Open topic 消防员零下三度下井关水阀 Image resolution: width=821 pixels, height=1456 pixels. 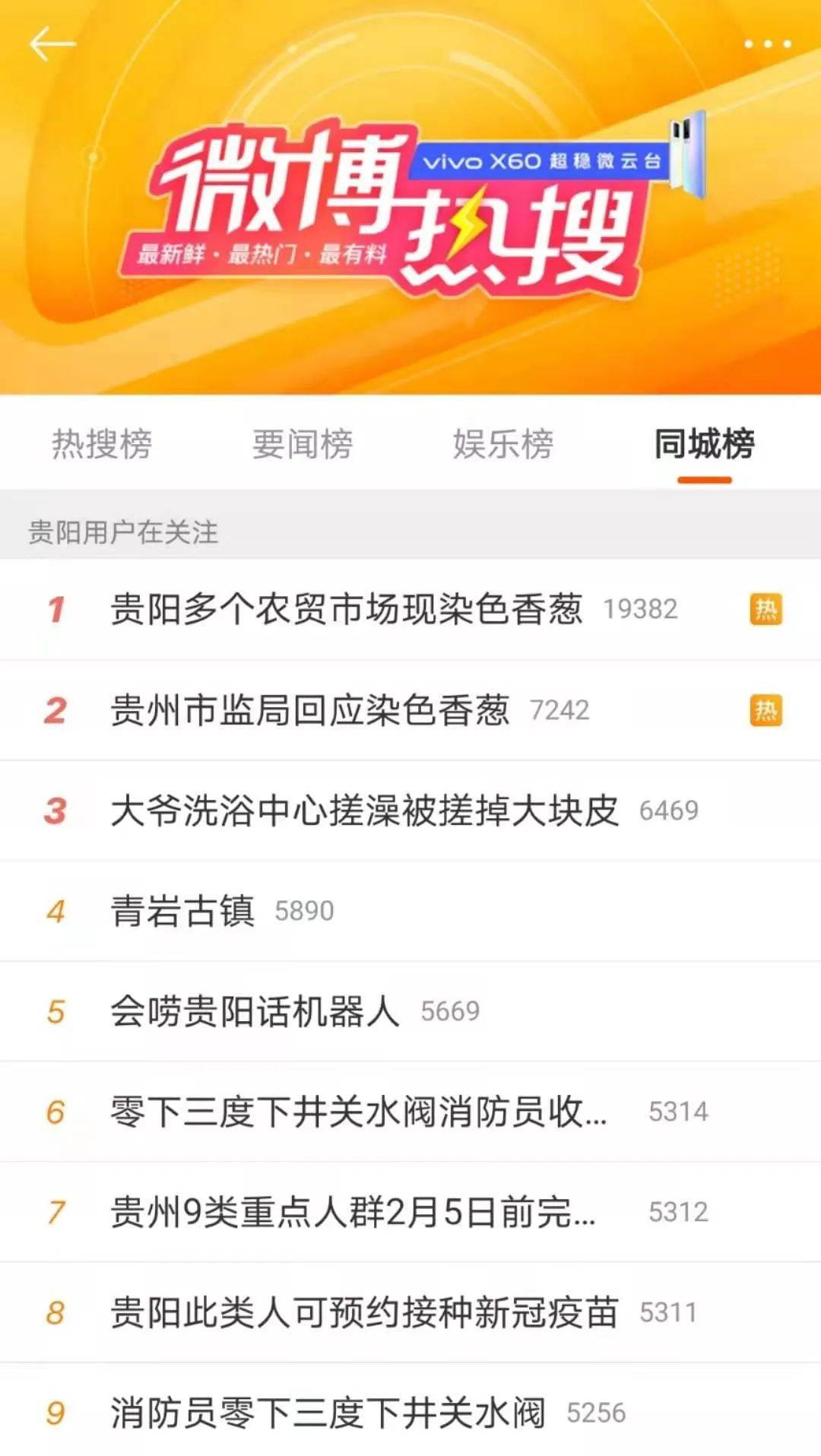(328, 1413)
